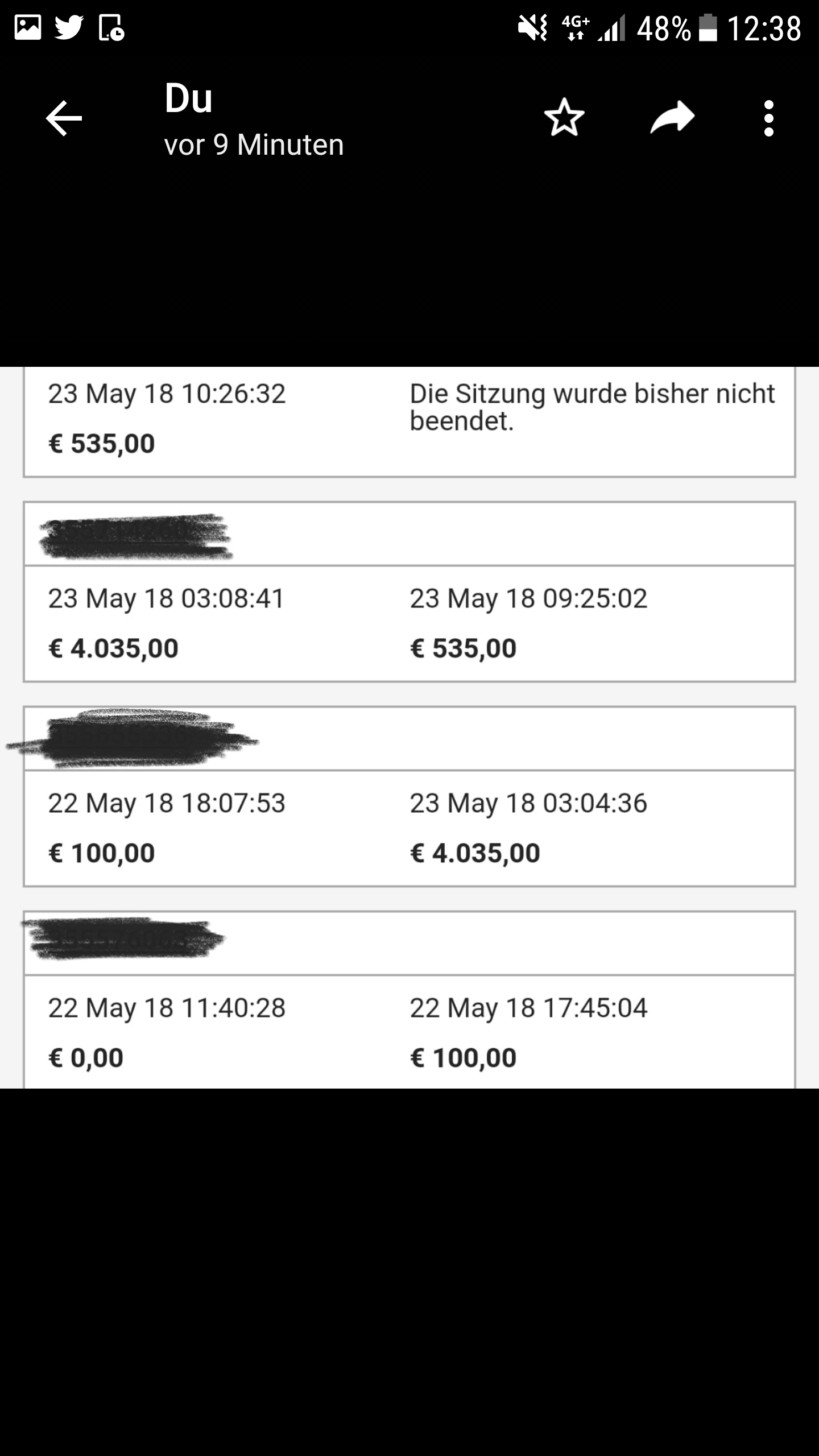The height and width of the screenshot is (1456, 819).
Task: Open the three-dot overflow menu
Action: pyautogui.click(x=768, y=118)
